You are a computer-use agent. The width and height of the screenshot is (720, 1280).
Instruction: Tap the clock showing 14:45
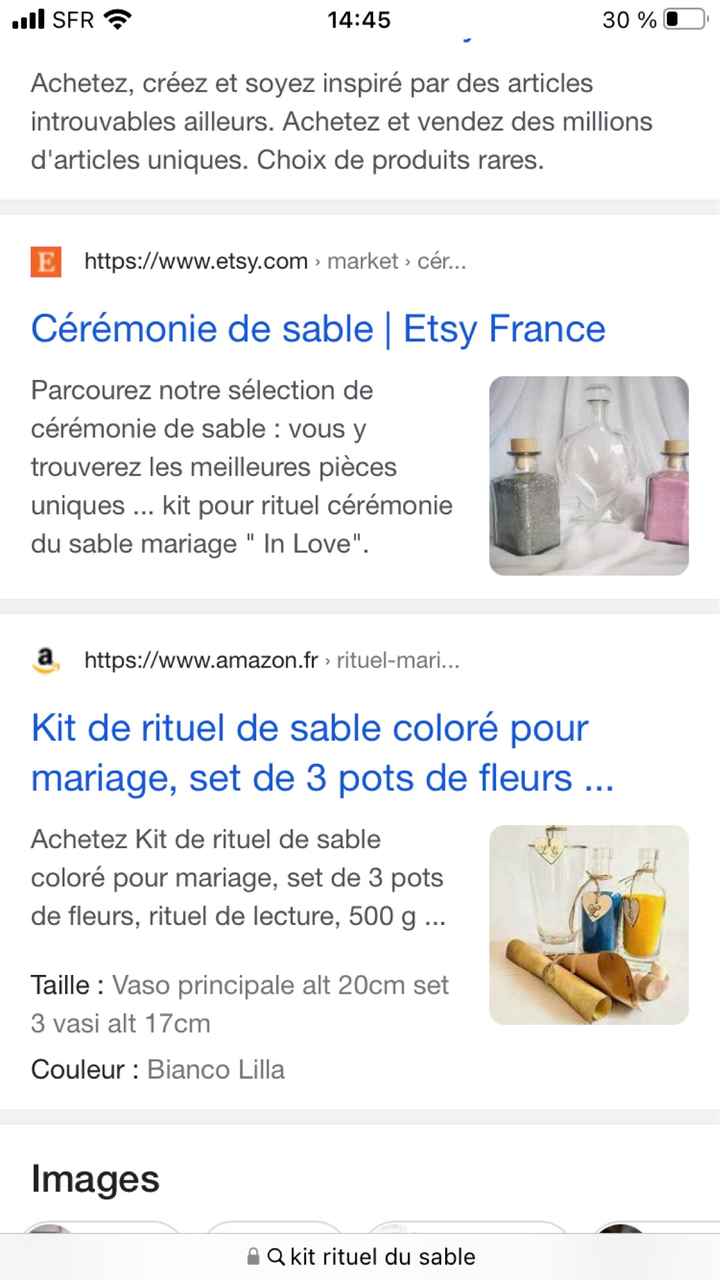[360, 18]
